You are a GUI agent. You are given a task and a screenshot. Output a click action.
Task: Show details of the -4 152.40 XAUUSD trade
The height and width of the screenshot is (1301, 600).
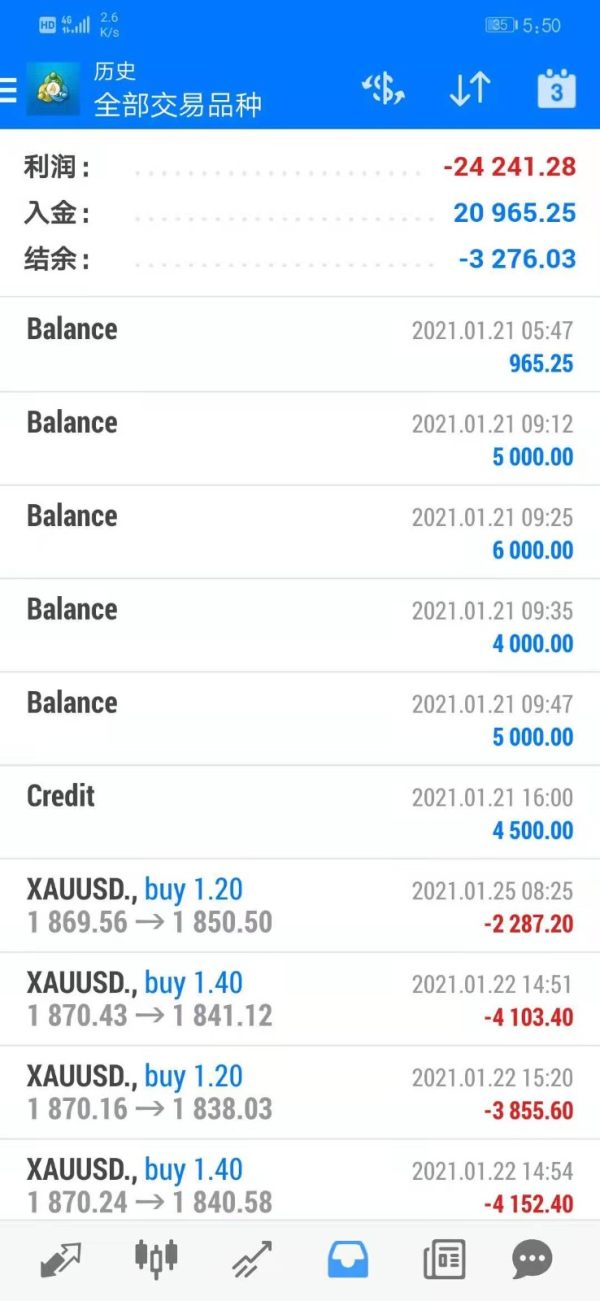300,1185
